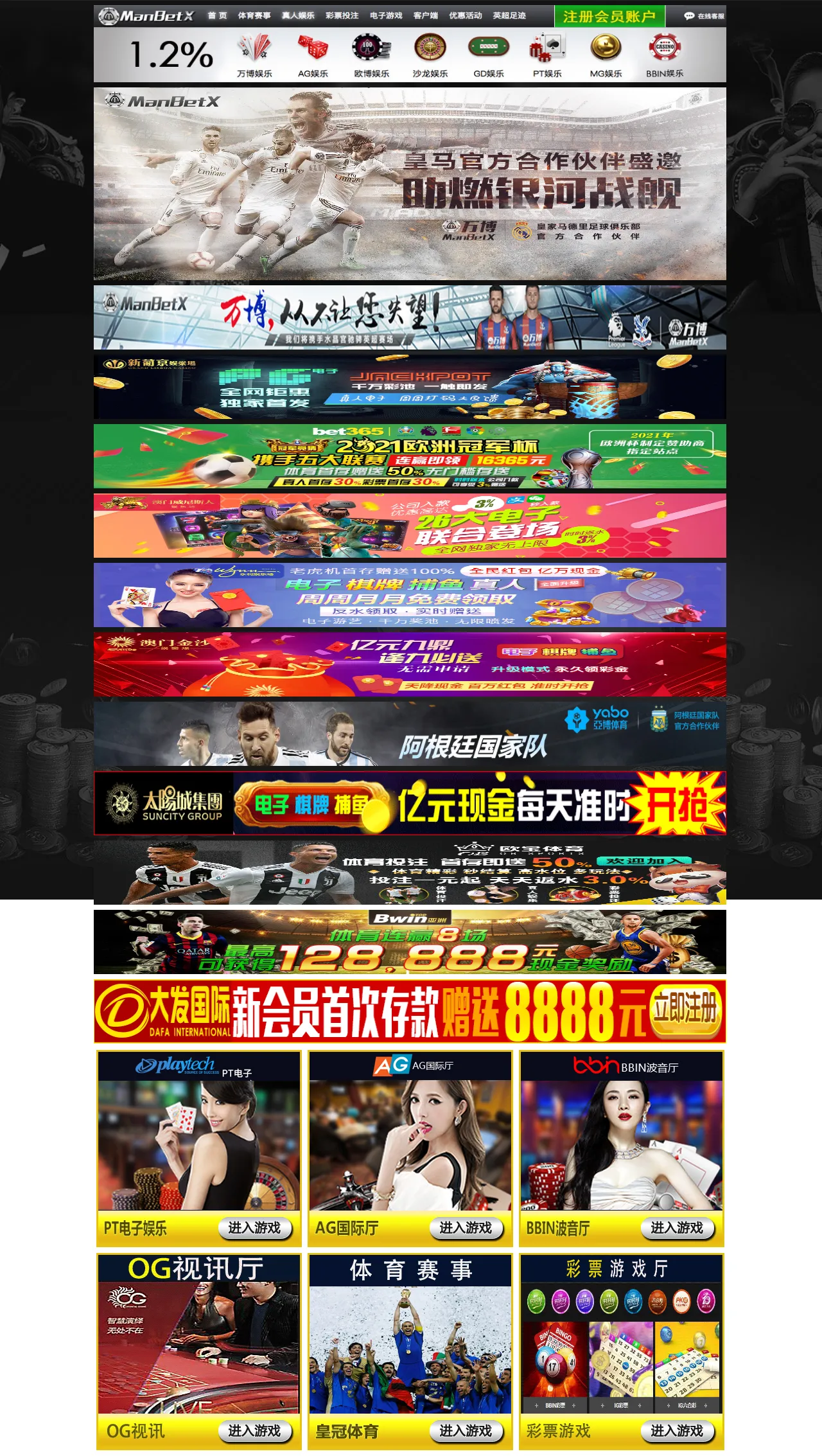Open the 欧宝体育 Juventus sports betting banner
The height and width of the screenshot is (1456, 822).
pyautogui.click(x=410, y=873)
